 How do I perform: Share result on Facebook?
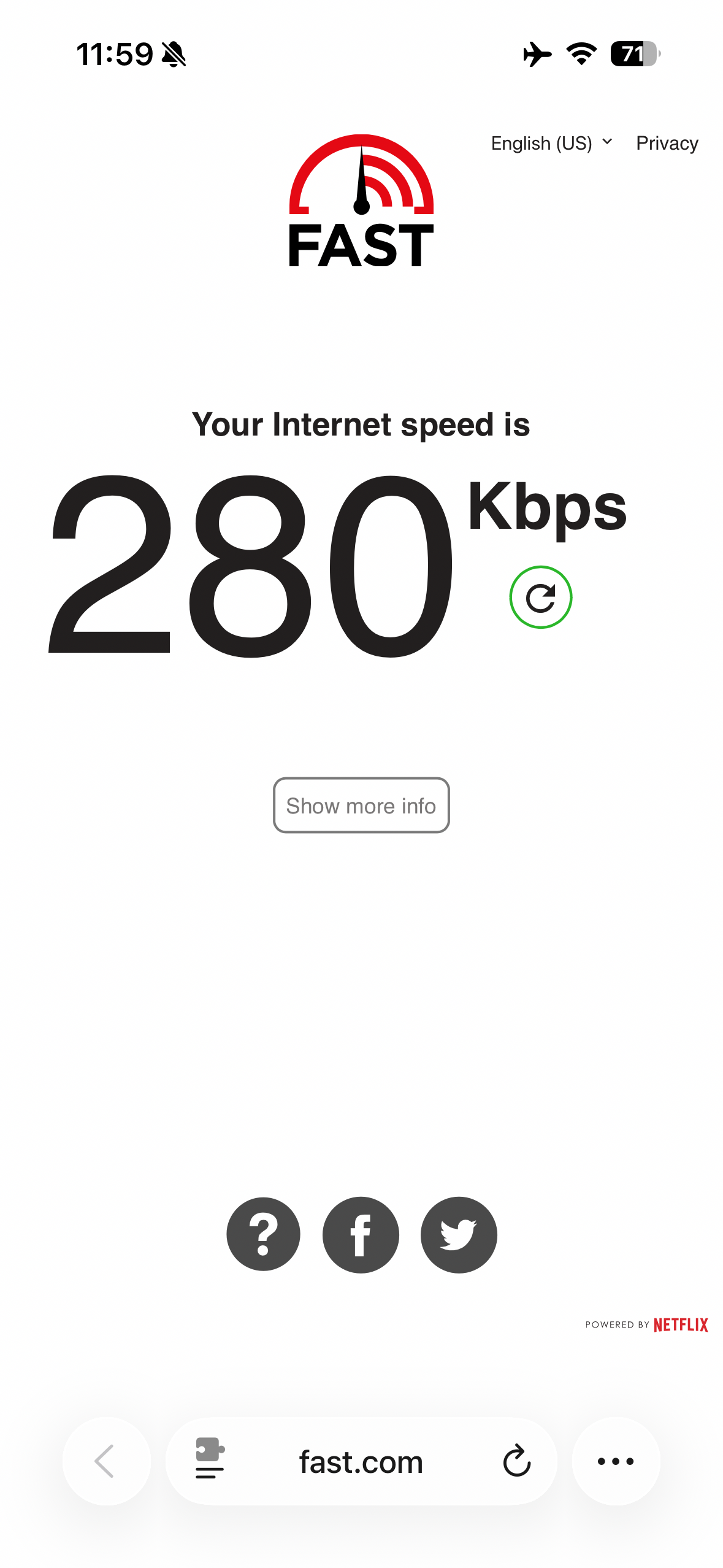(361, 1234)
